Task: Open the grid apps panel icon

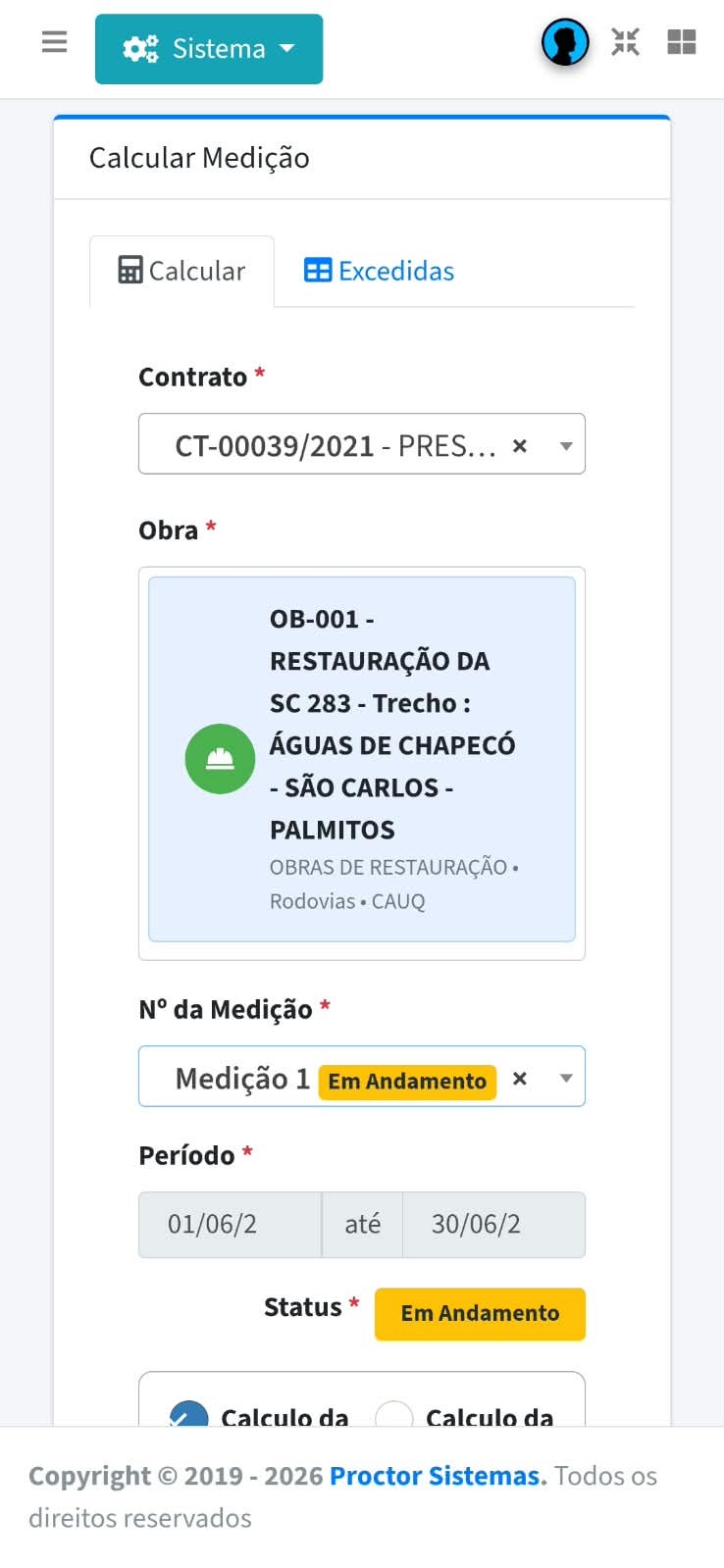Action: pos(681,42)
